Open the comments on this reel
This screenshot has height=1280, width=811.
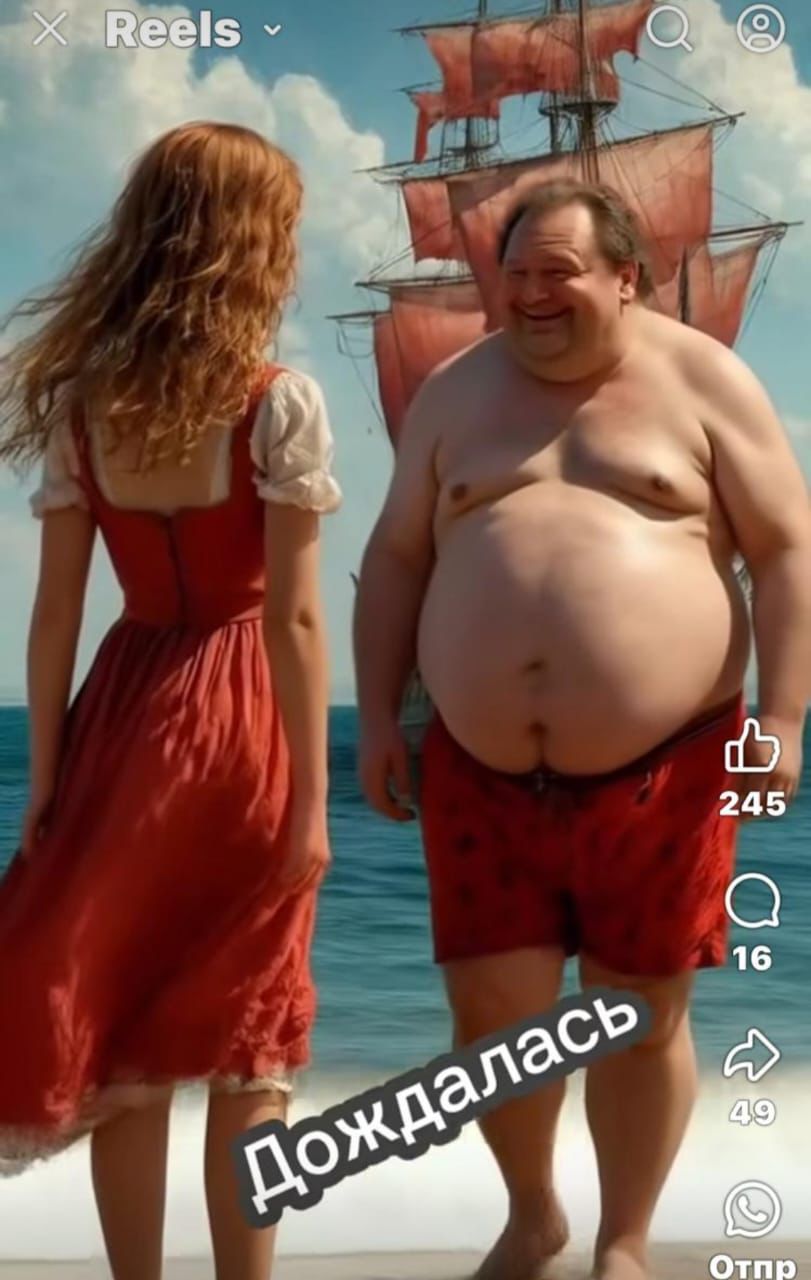pyautogui.click(x=752, y=901)
